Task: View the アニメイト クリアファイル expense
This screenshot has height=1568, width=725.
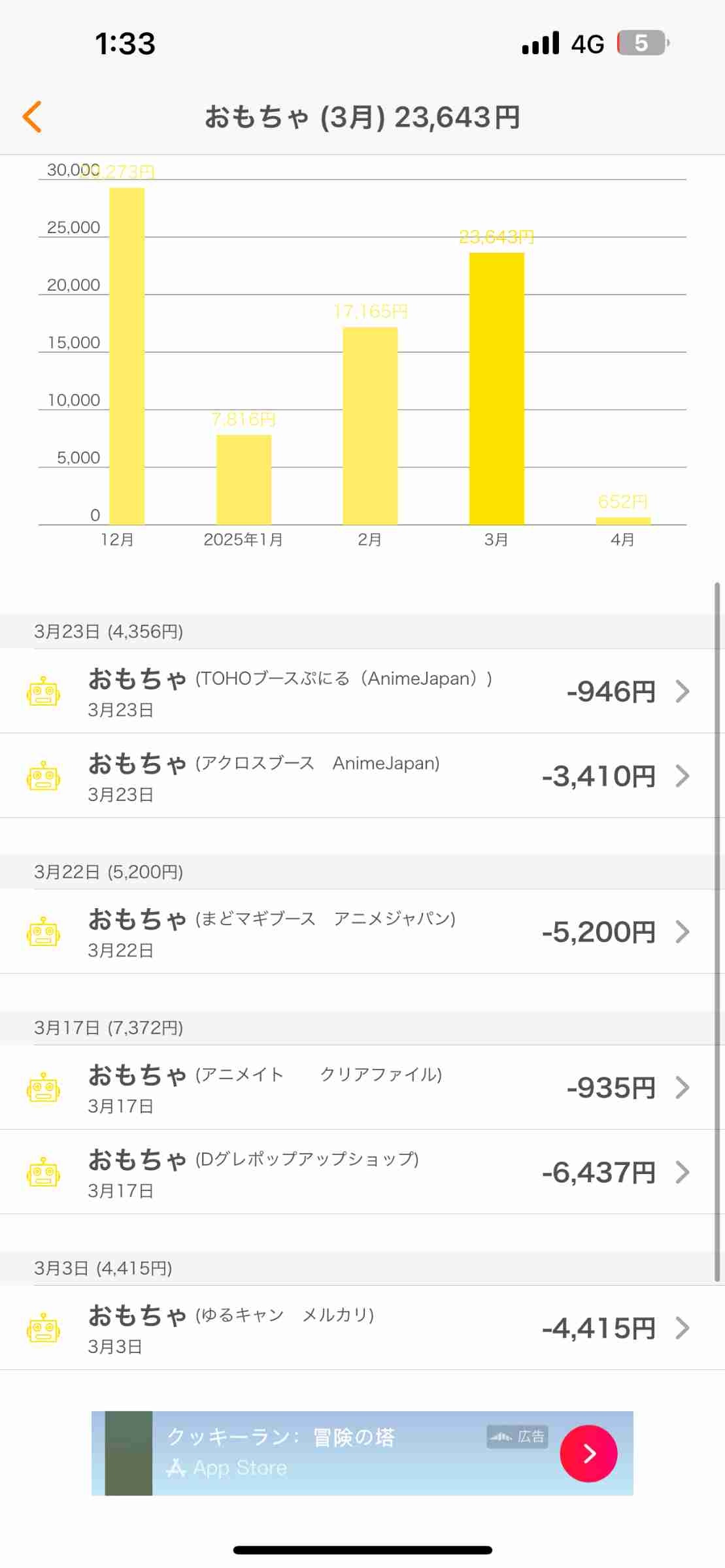Action: 362,1088
